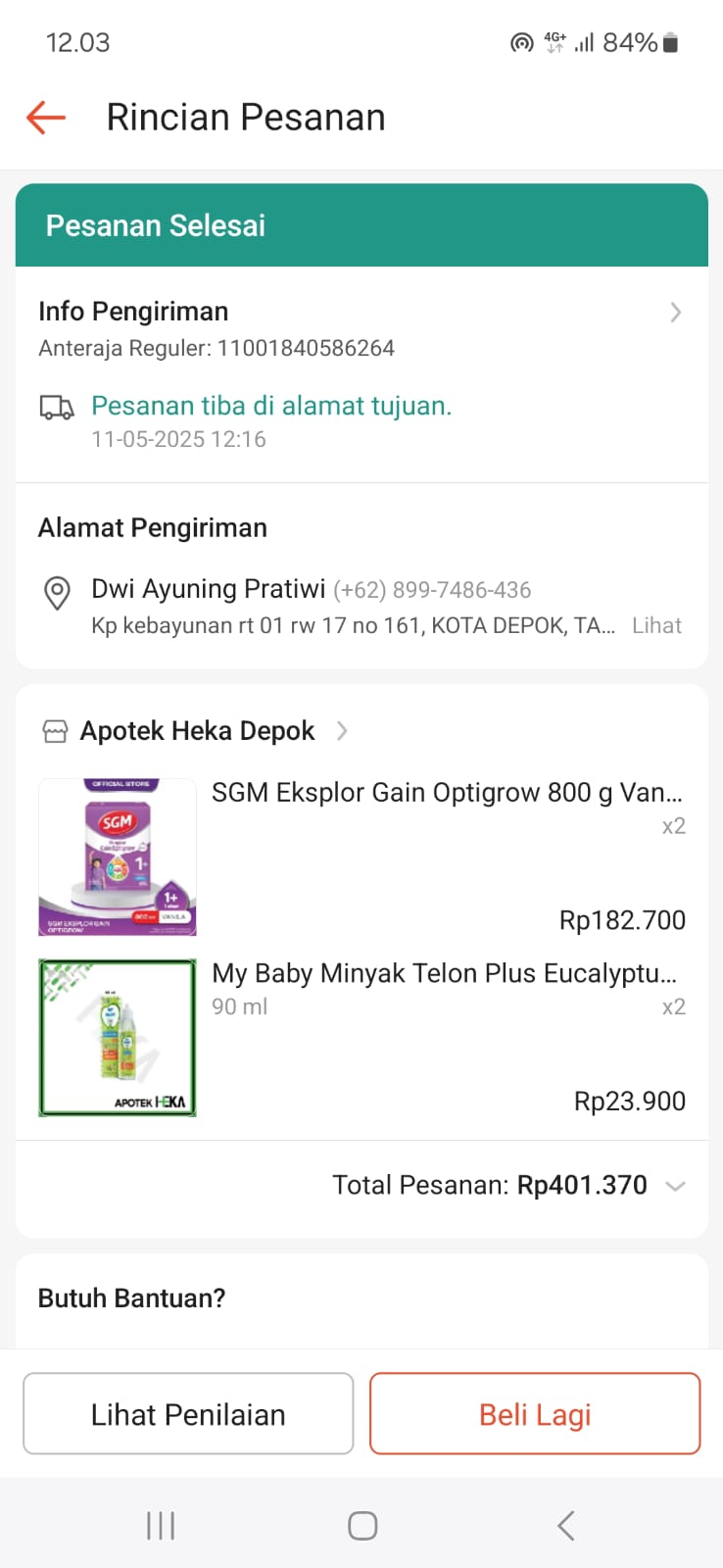Tap Beli Lagi to reorder
The image size is (723, 1568).
pyautogui.click(x=535, y=1414)
